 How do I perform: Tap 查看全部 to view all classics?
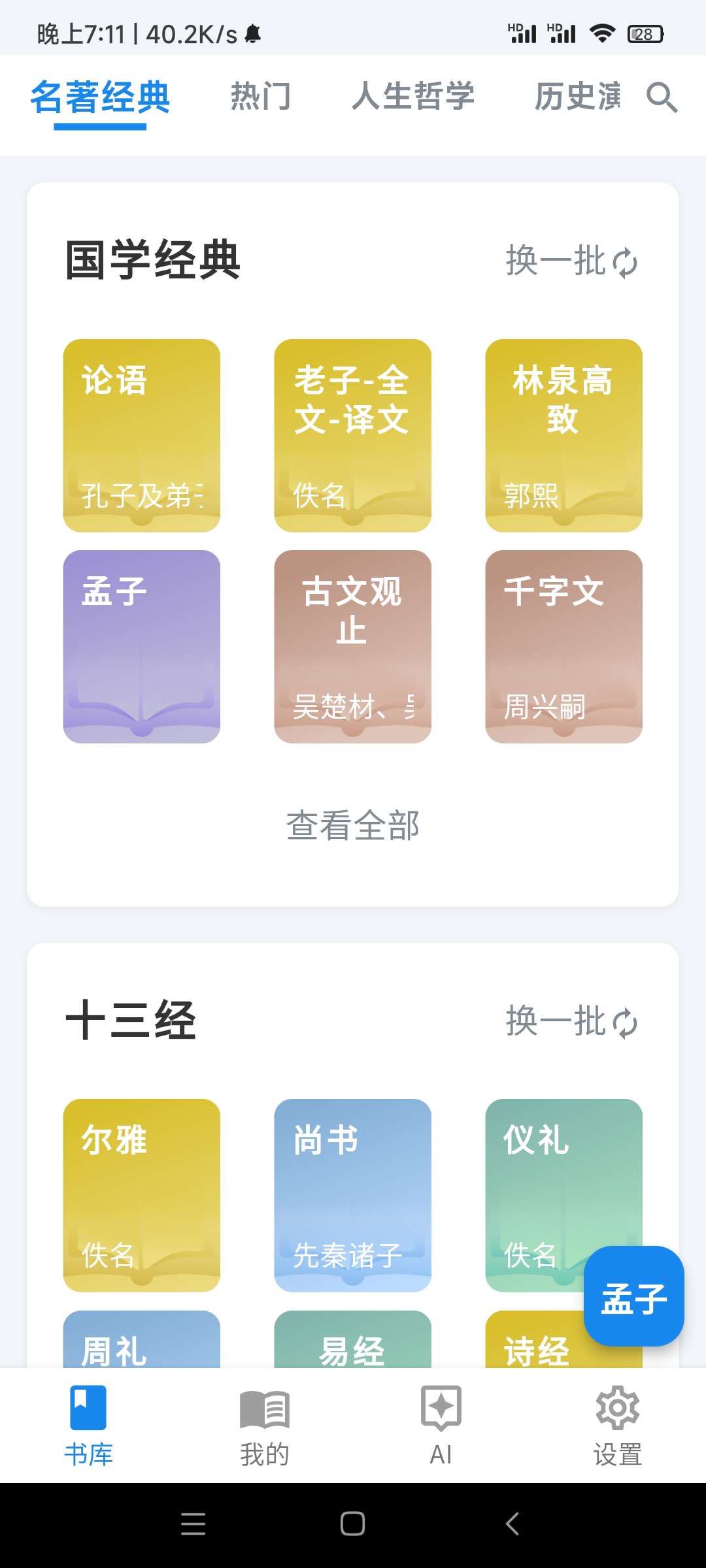point(352,825)
